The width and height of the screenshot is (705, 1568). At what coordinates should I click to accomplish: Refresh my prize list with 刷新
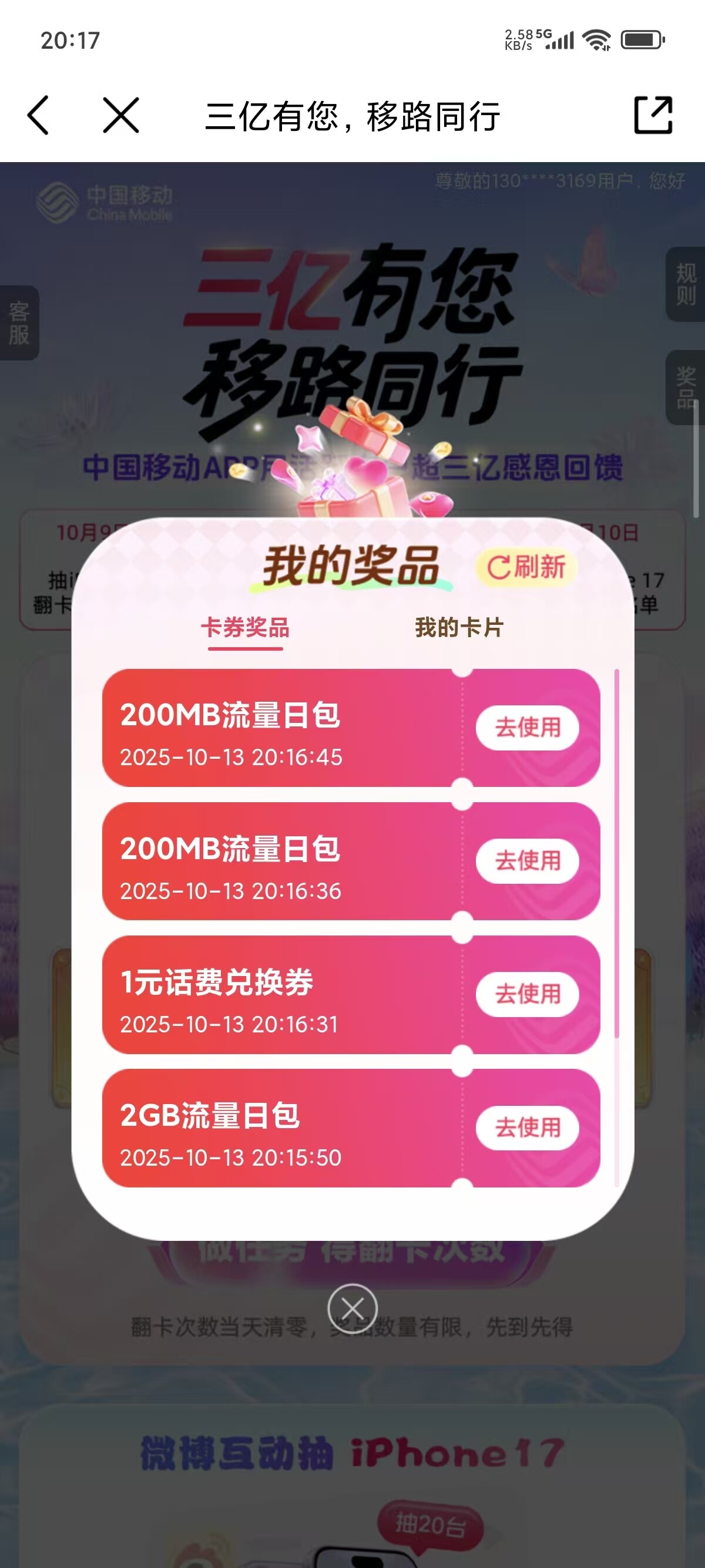tap(526, 567)
